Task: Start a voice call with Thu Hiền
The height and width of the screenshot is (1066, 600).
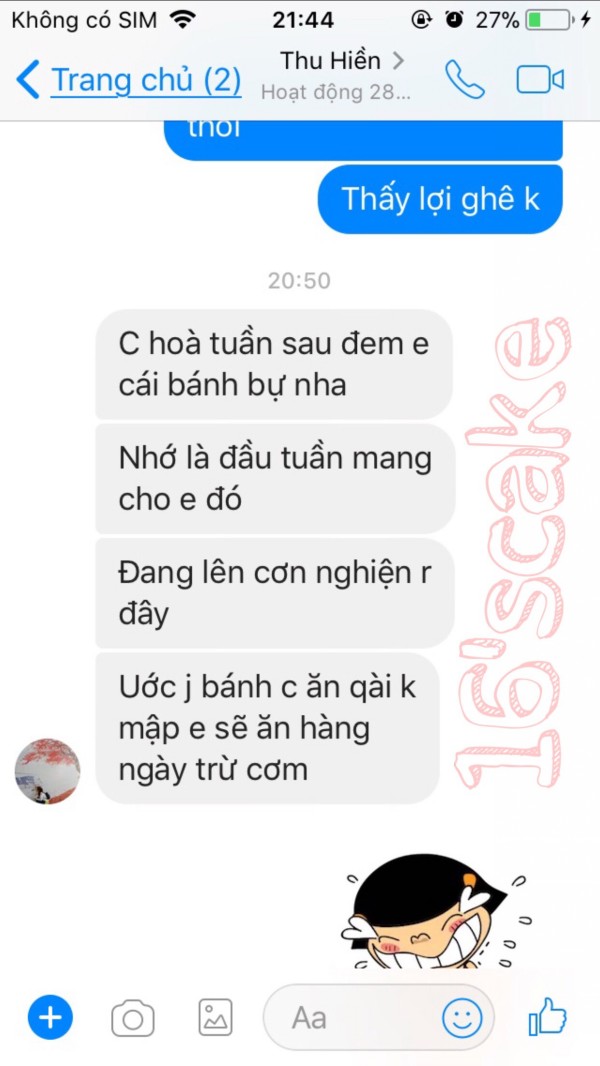Action: click(465, 80)
